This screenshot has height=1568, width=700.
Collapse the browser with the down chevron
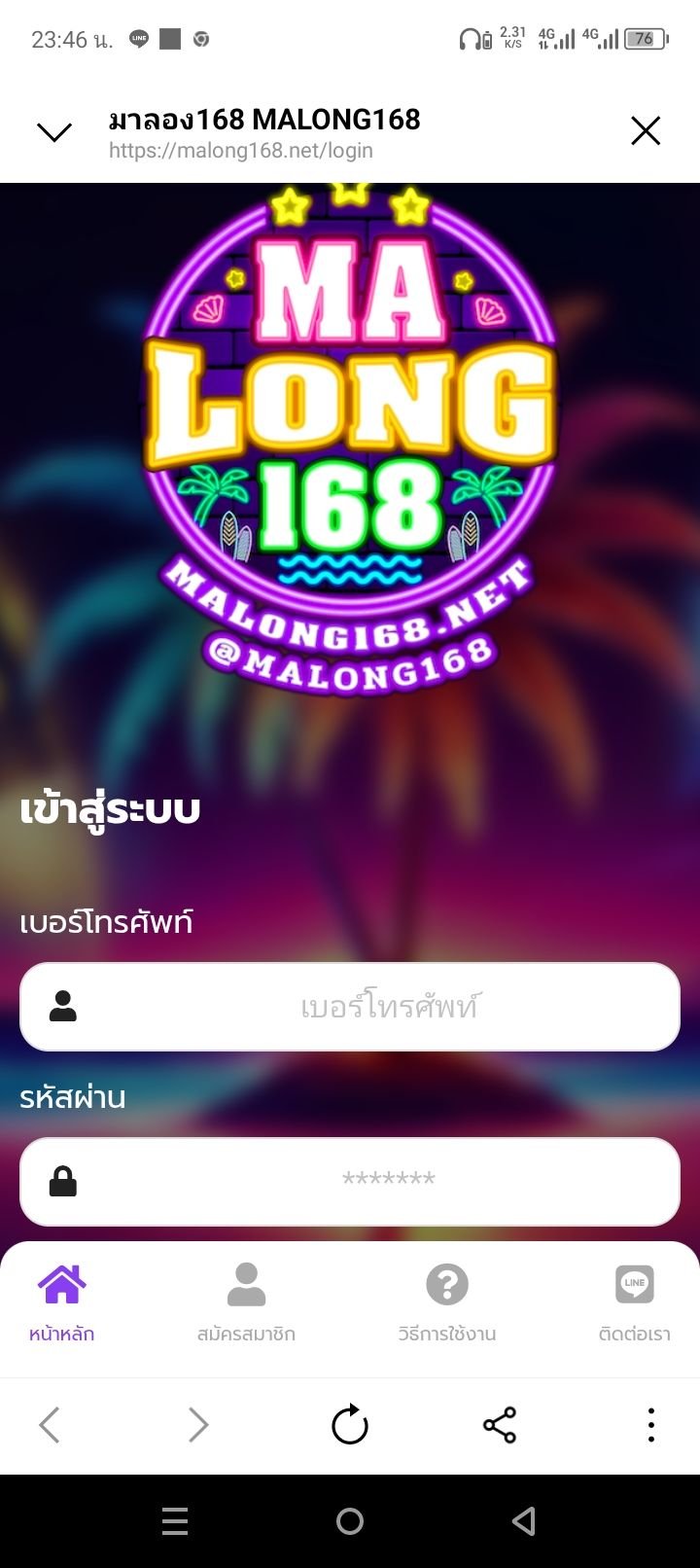54,132
